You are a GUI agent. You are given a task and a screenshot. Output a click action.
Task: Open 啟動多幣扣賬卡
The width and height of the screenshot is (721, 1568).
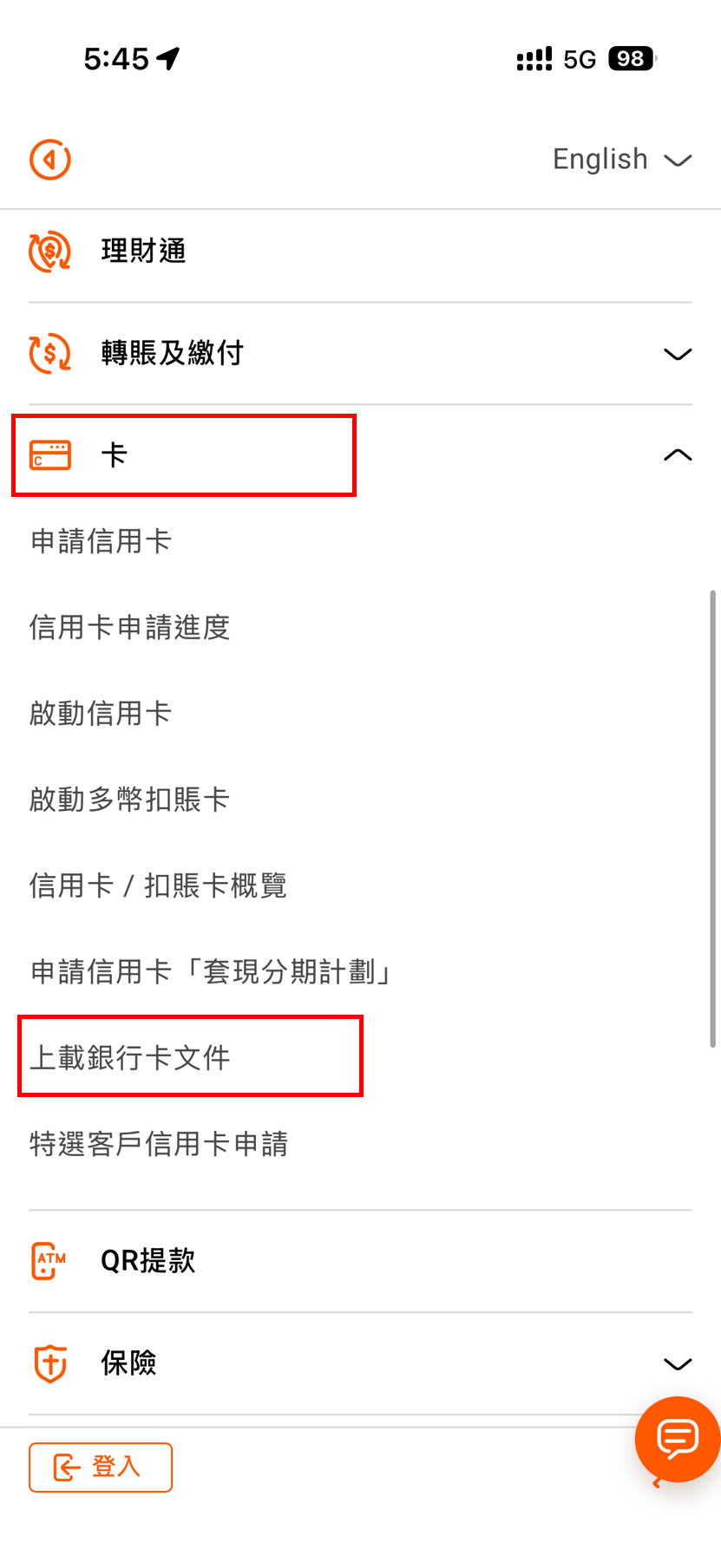click(130, 799)
